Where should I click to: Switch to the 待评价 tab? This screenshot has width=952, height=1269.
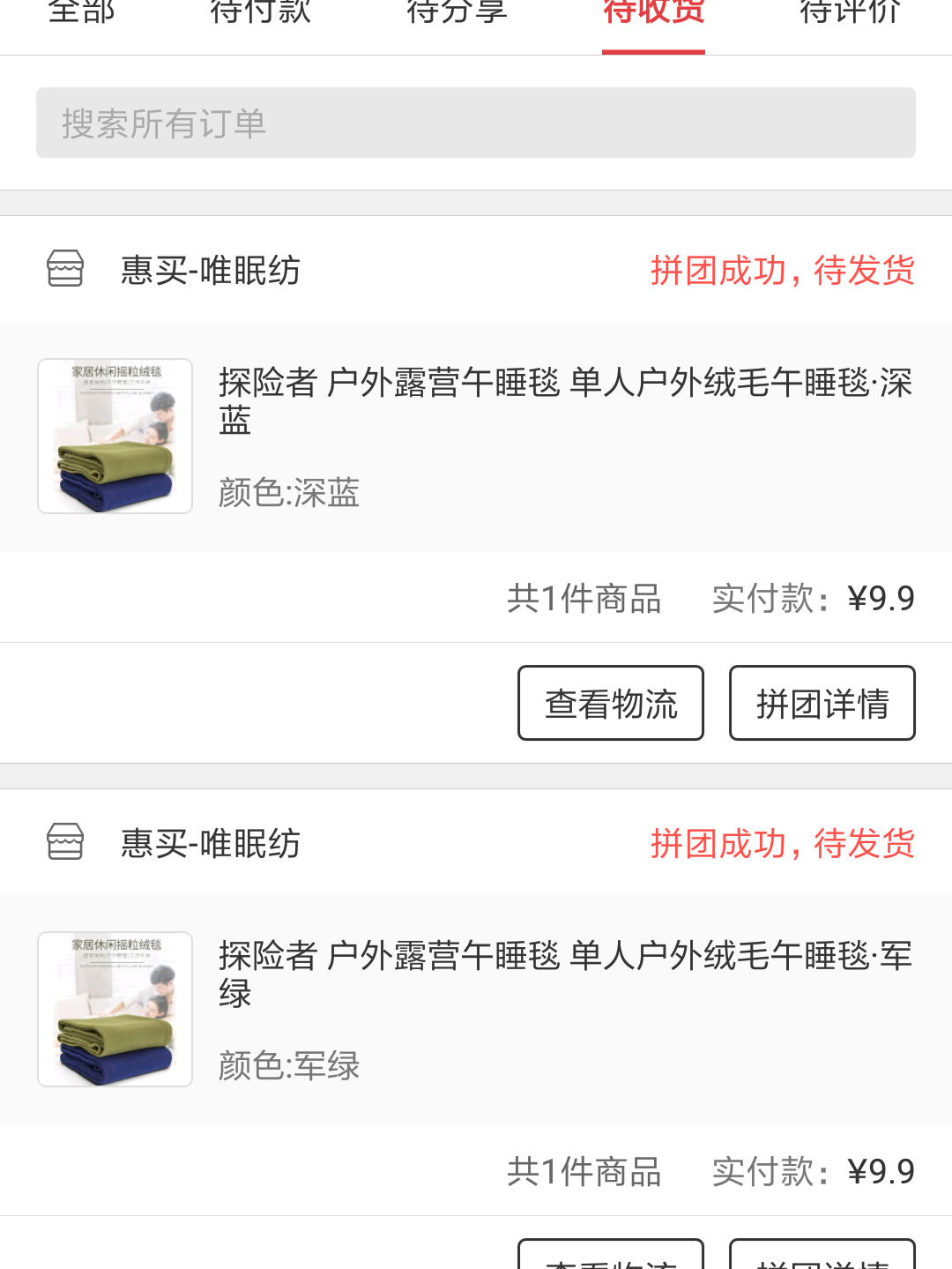(x=850, y=12)
